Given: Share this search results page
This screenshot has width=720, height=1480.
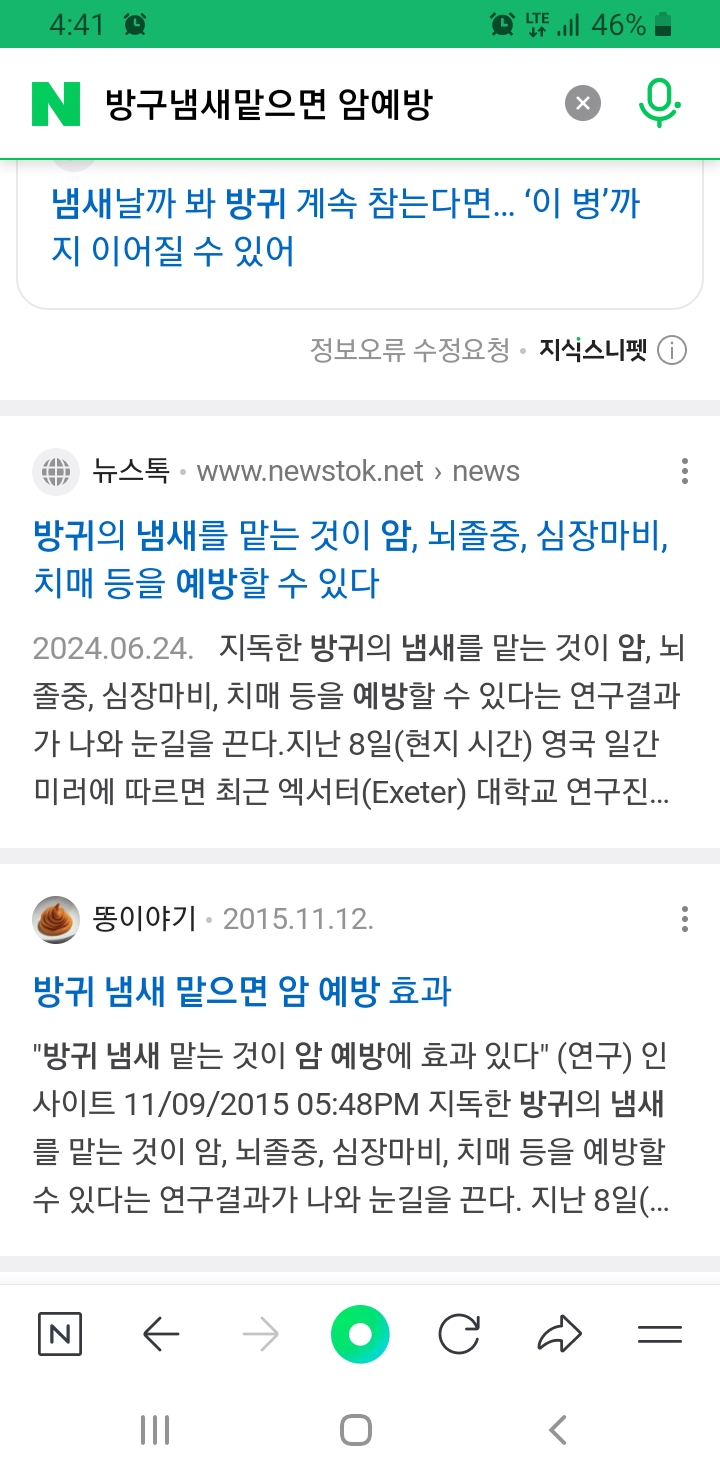Looking at the screenshot, I should 559,1334.
